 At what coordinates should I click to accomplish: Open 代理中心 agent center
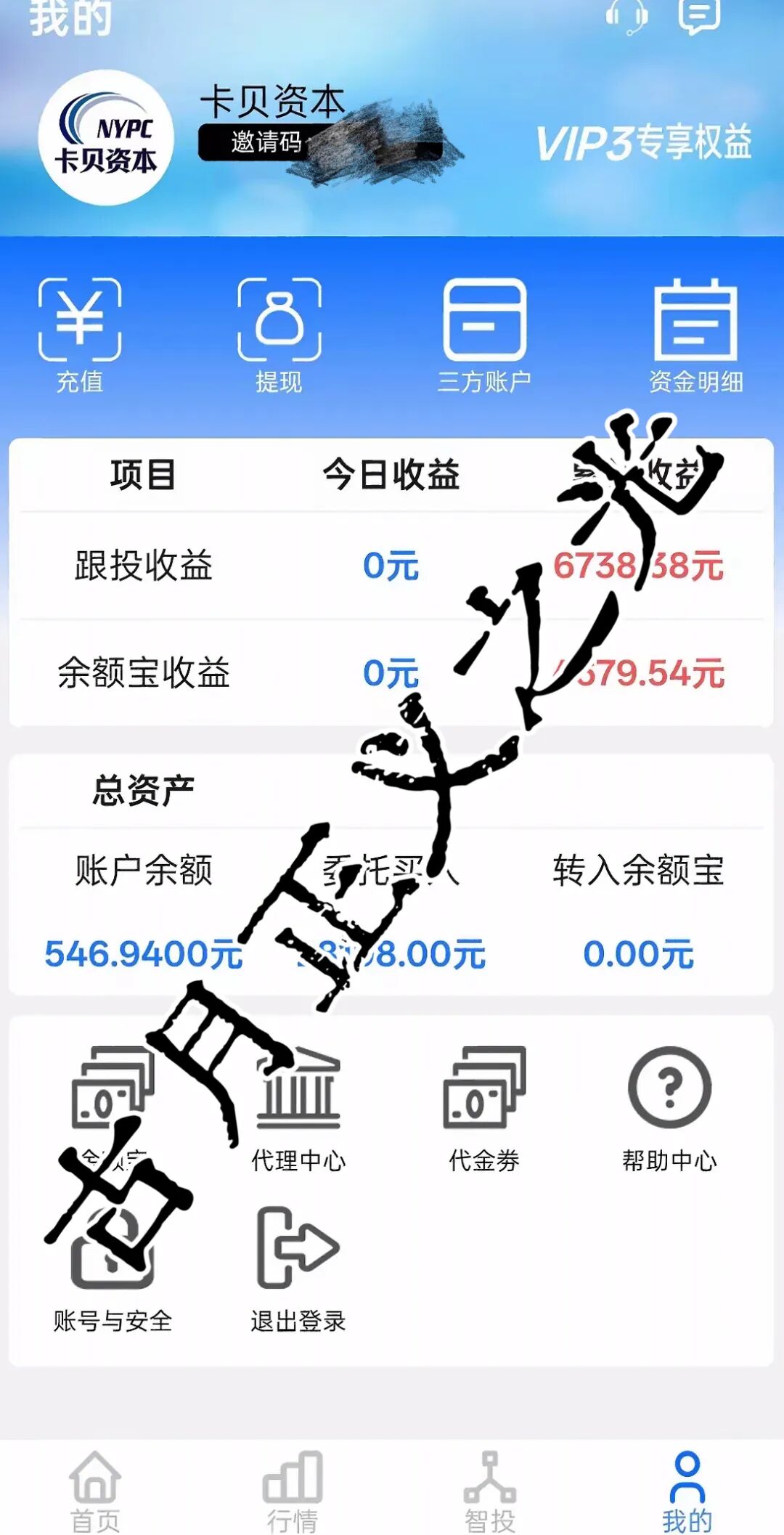tap(298, 1109)
